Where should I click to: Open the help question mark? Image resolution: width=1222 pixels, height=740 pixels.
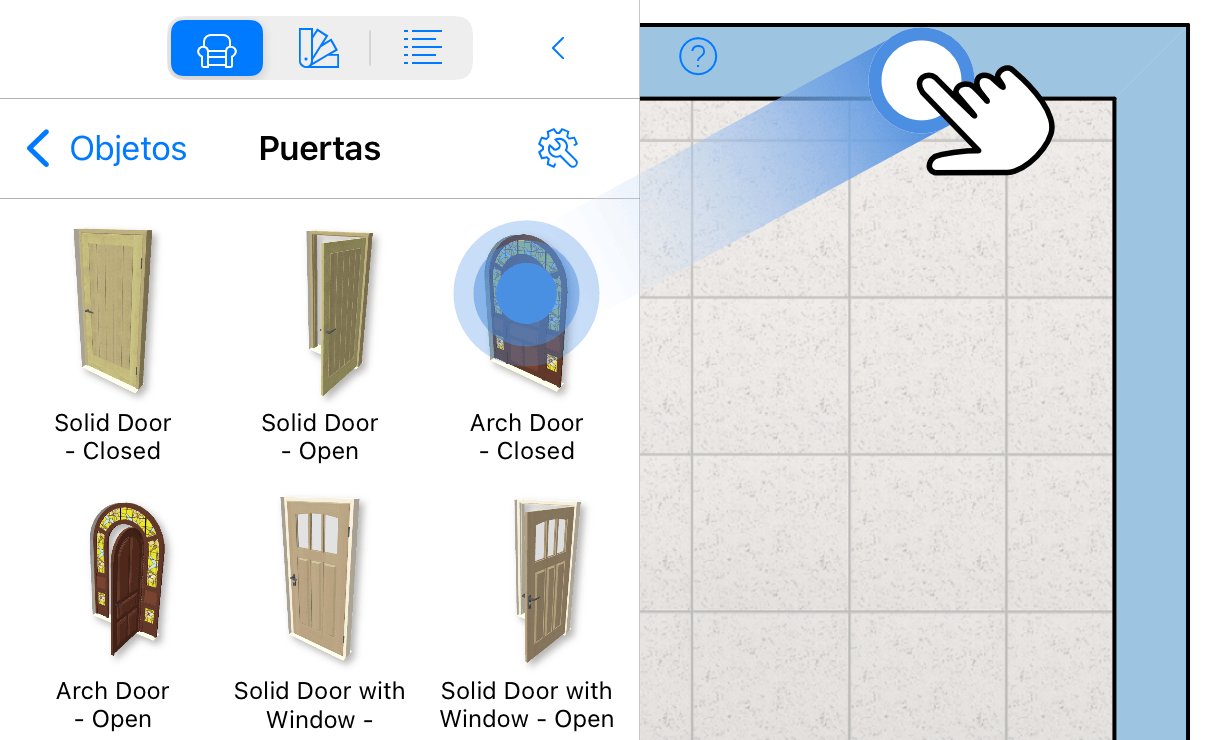(x=698, y=55)
